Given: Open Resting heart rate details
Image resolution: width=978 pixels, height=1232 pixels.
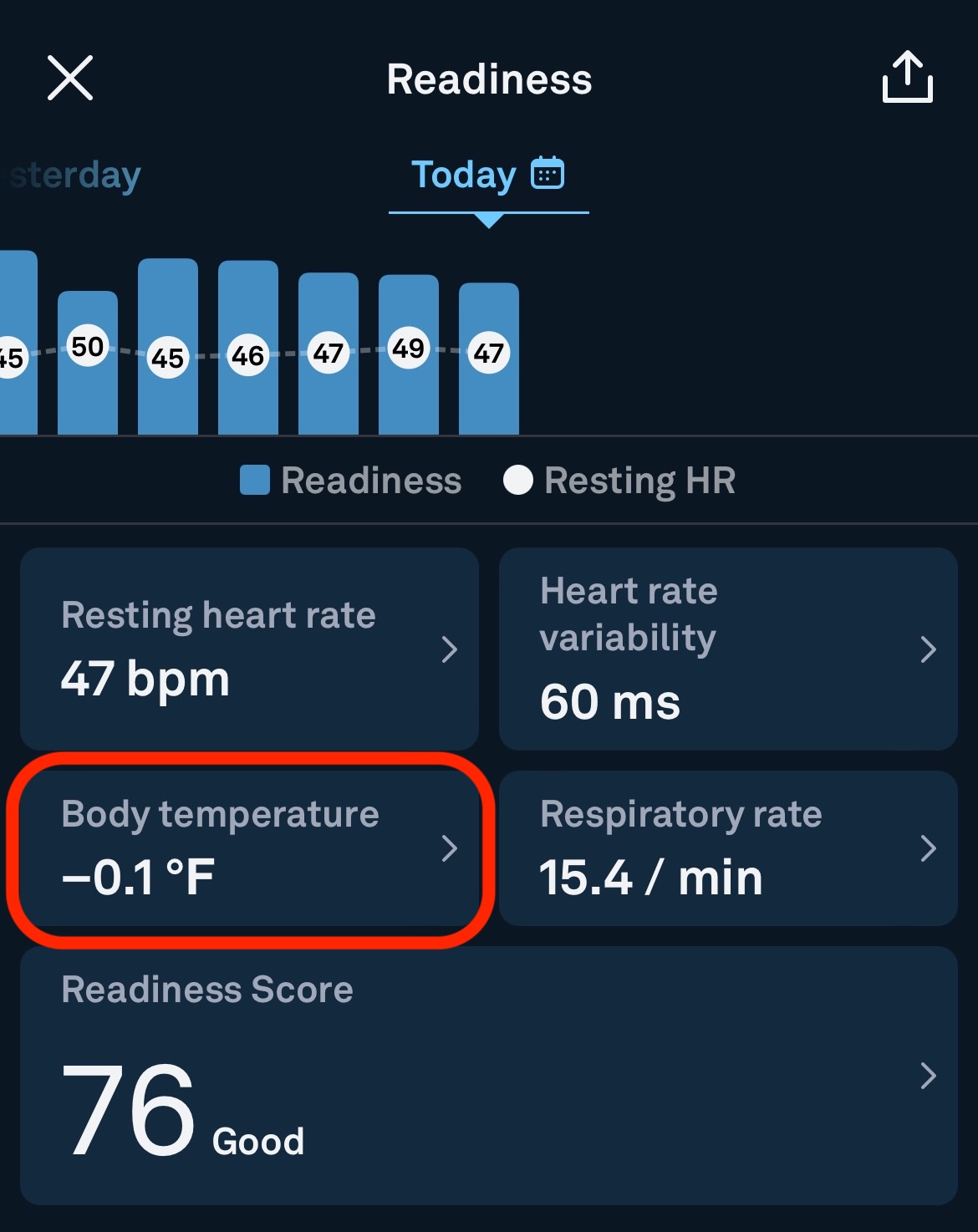Looking at the screenshot, I should point(249,649).
